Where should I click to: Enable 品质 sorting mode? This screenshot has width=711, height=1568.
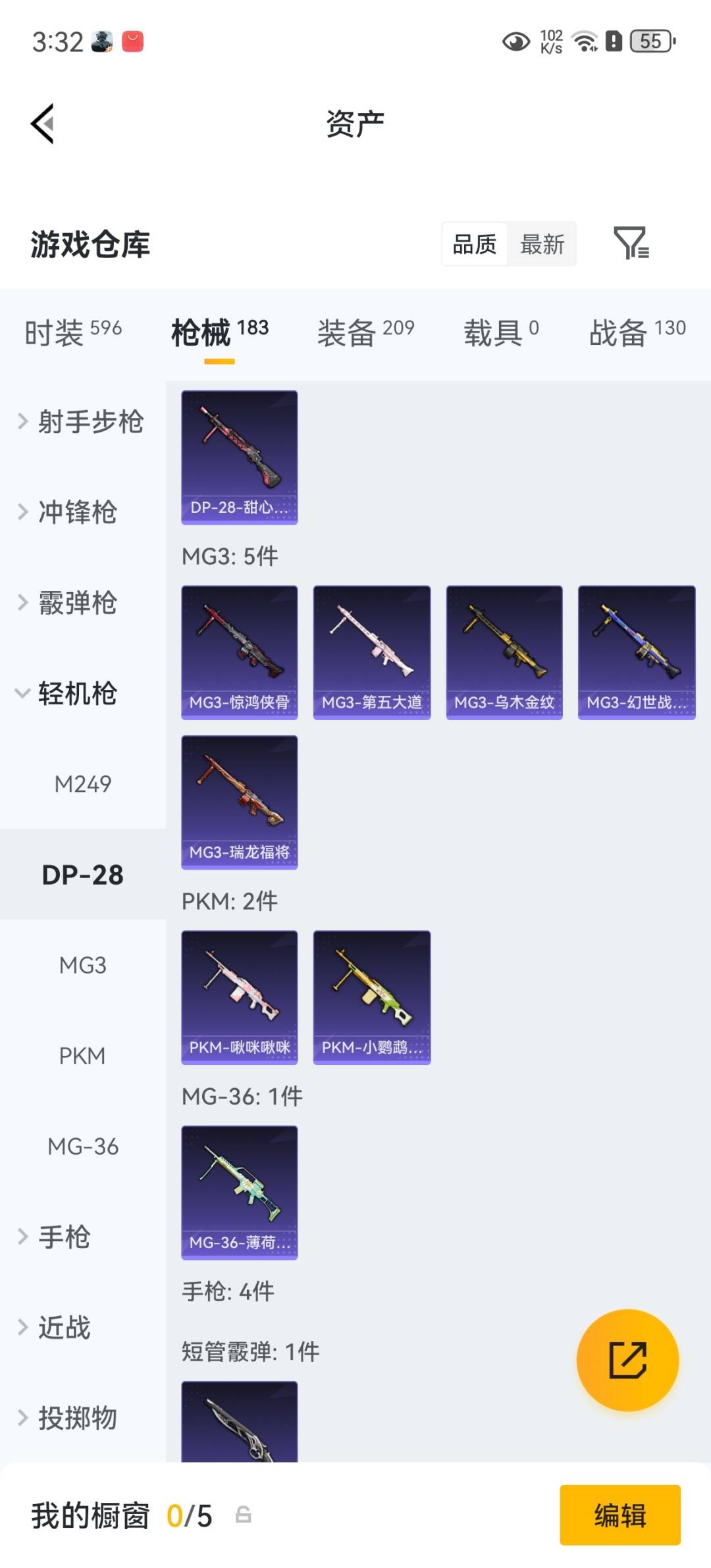tap(473, 244)
